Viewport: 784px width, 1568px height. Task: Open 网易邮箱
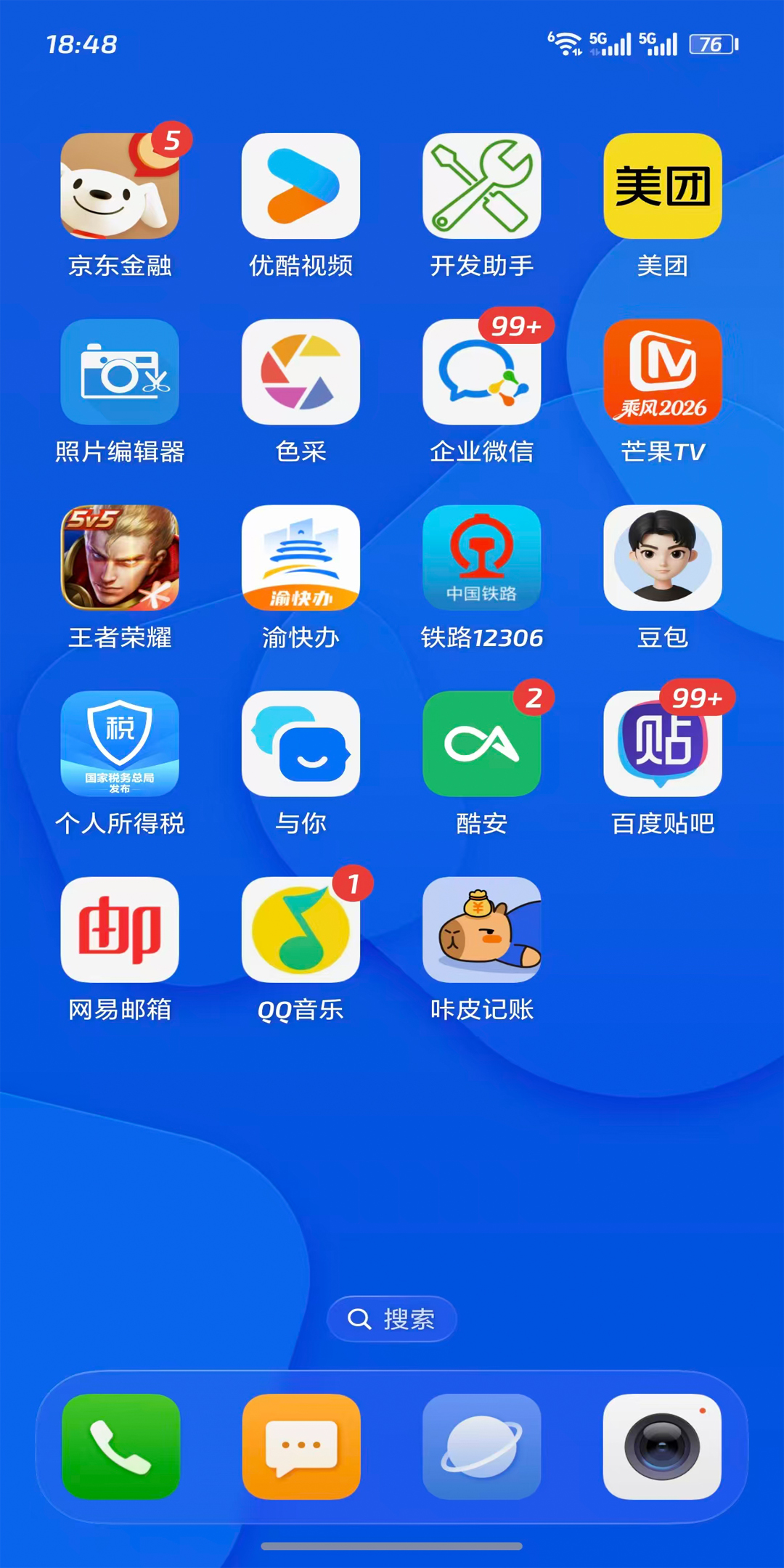pyautogui.click(x=120, y=929)
